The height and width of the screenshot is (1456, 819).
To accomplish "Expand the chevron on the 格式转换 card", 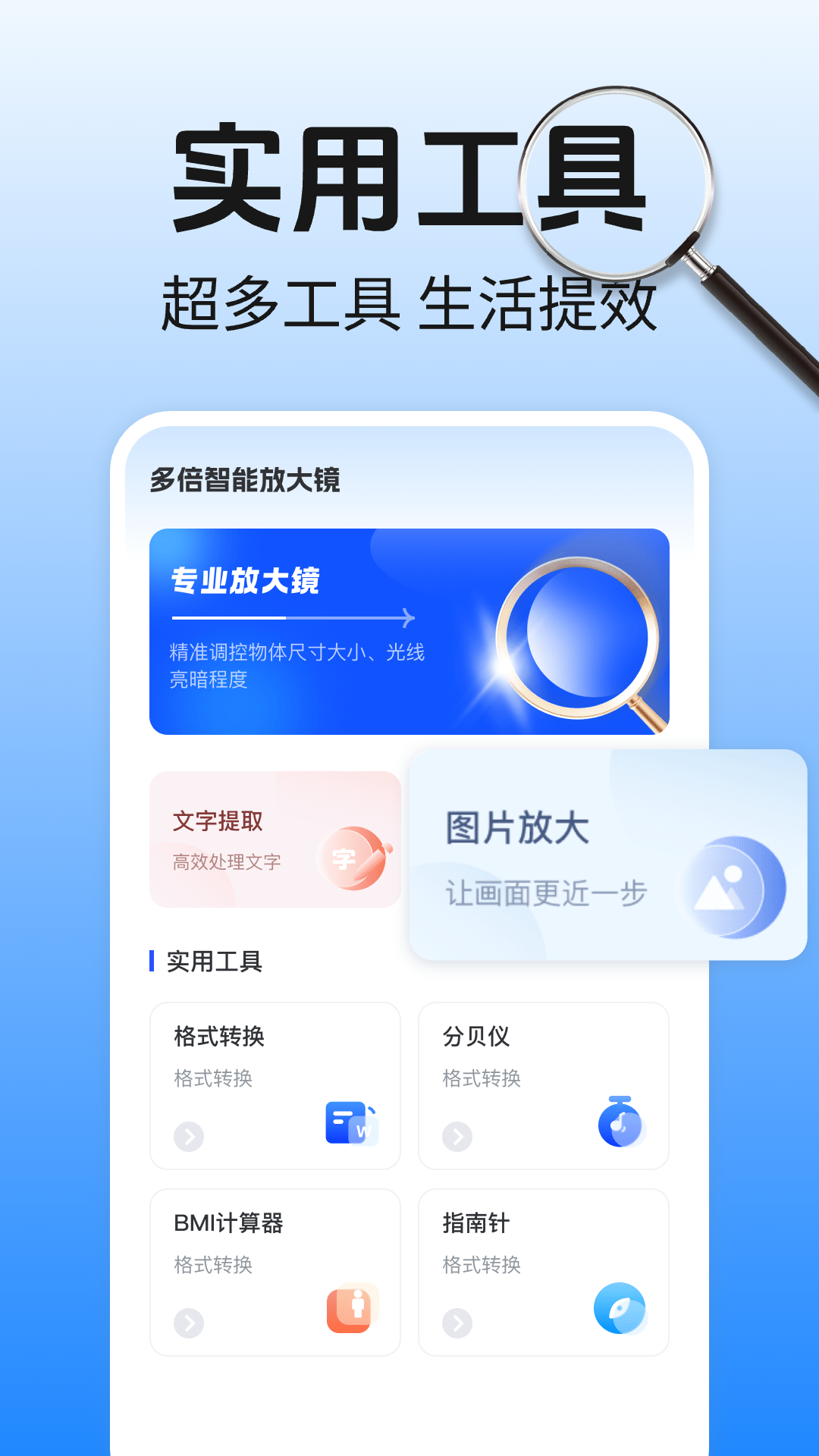I will pyautogui.click(x=187, y=1137).
